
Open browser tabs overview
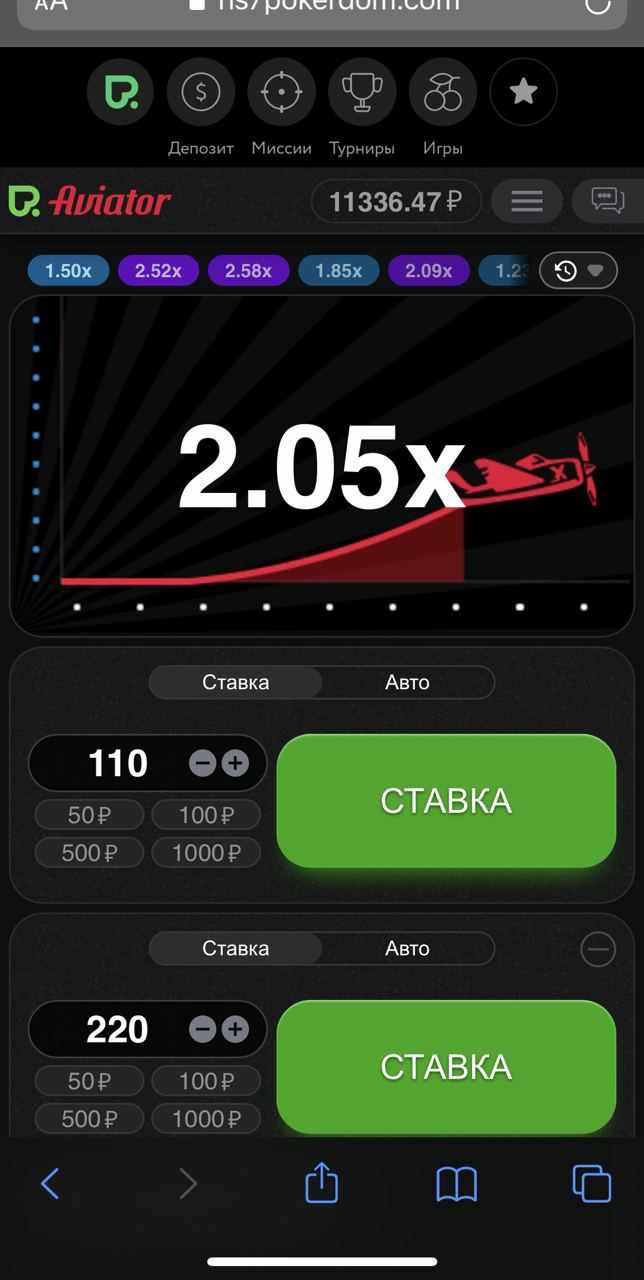(591, 1185)
